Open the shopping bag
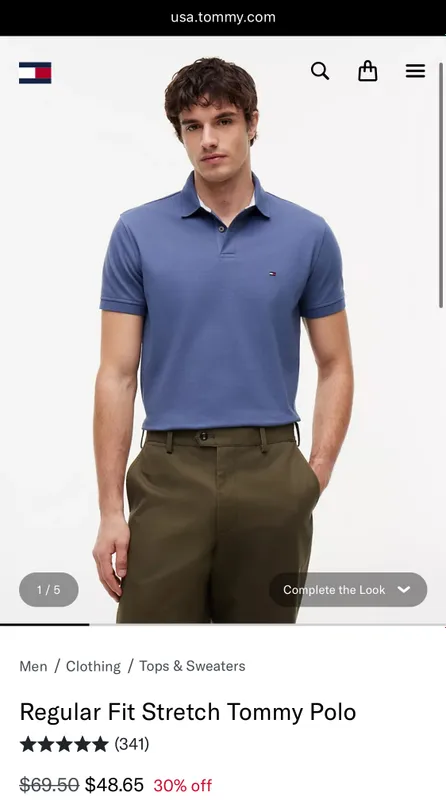 (x=367, y=71)
